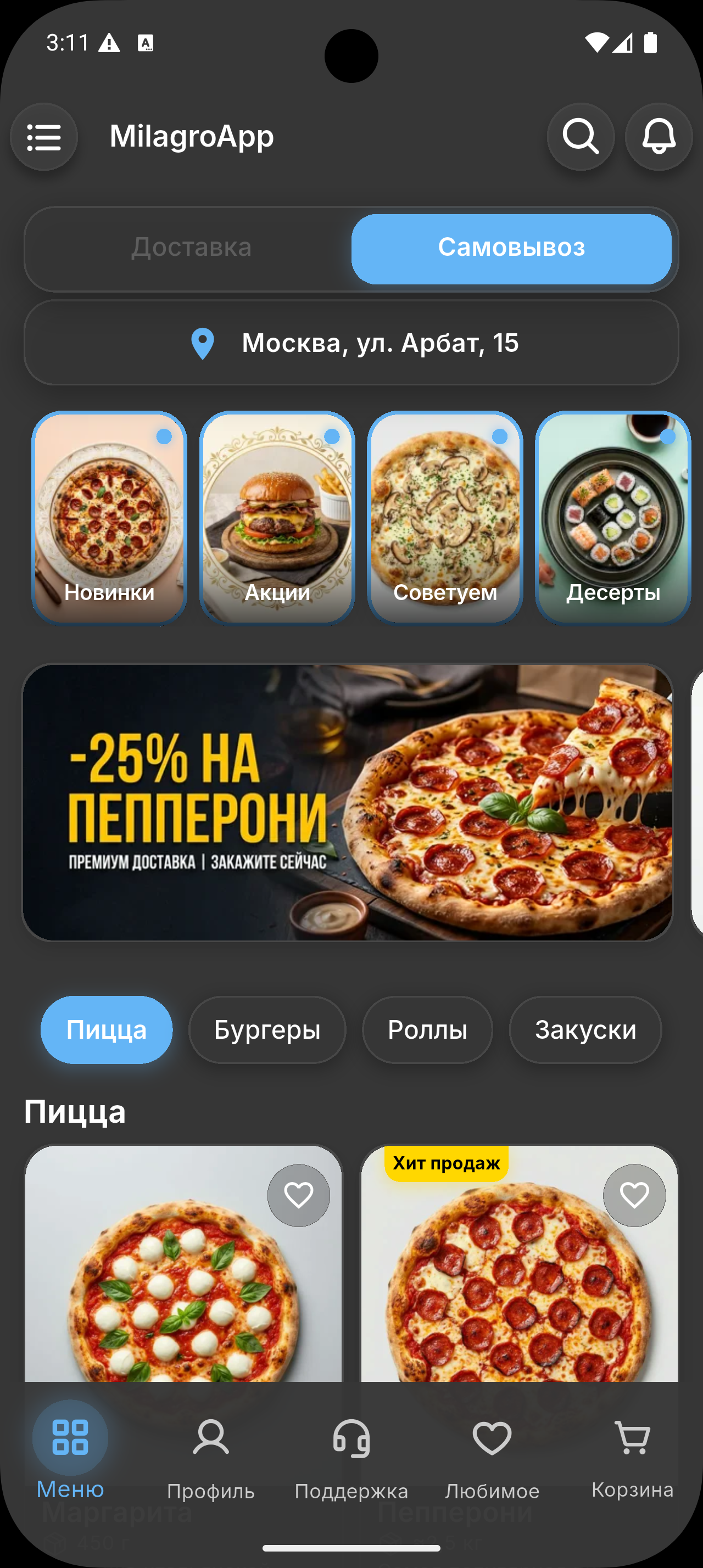The width and height of the screenshot is (703, 1568).
Task: Show the Роллы category
Action: tap(427, 1030)
